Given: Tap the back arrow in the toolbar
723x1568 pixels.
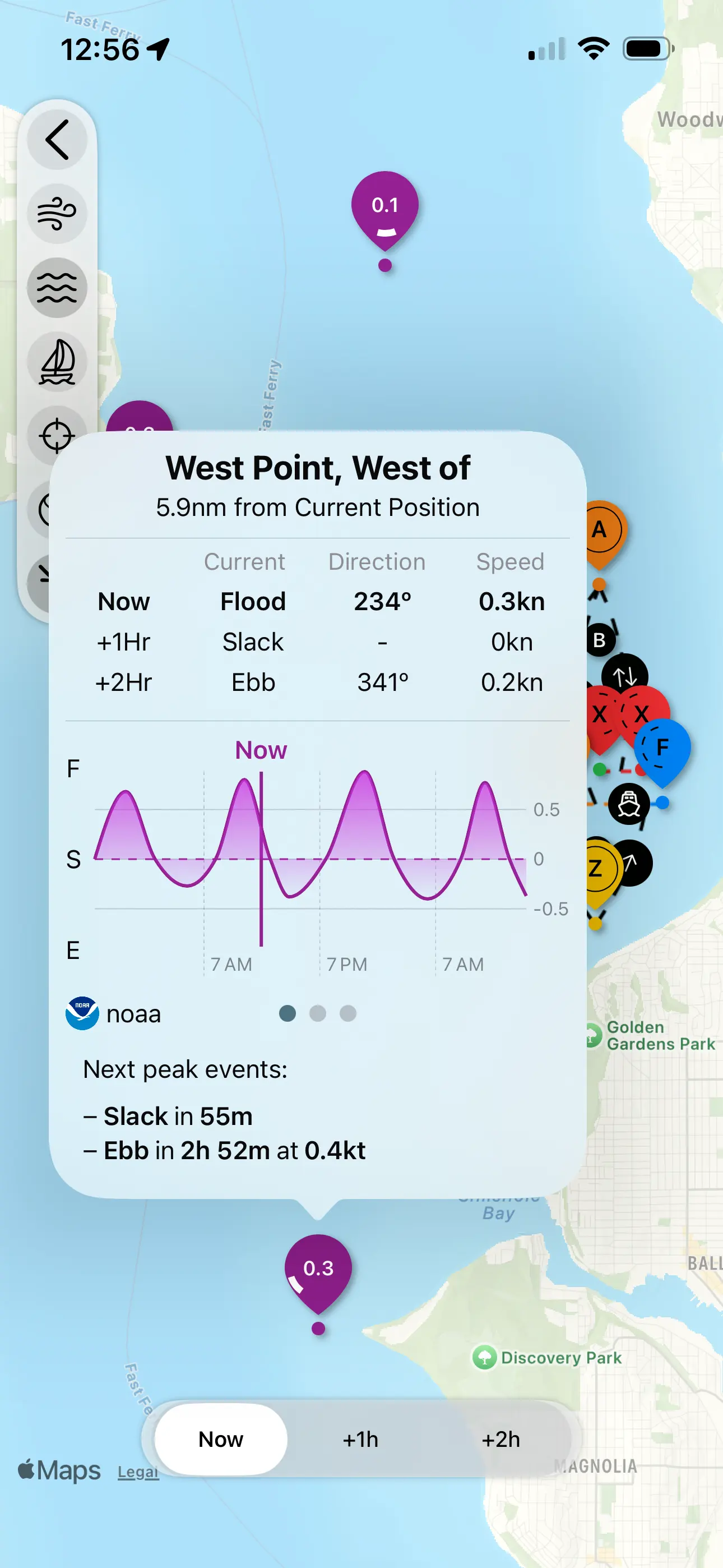Looking at the screenshot, I should tap(57, 140).
